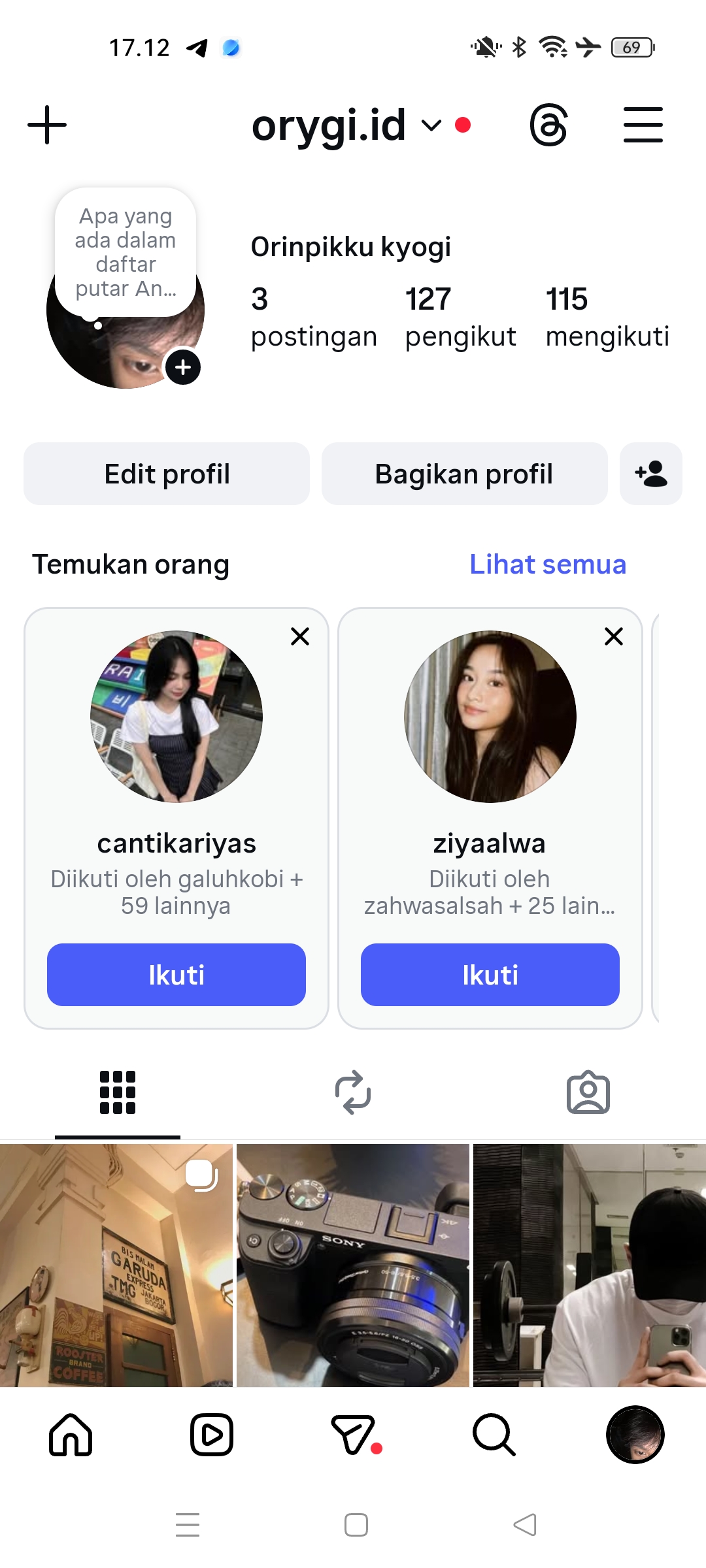Open the search tab
706x1568 pixels.
(494, 1435)
